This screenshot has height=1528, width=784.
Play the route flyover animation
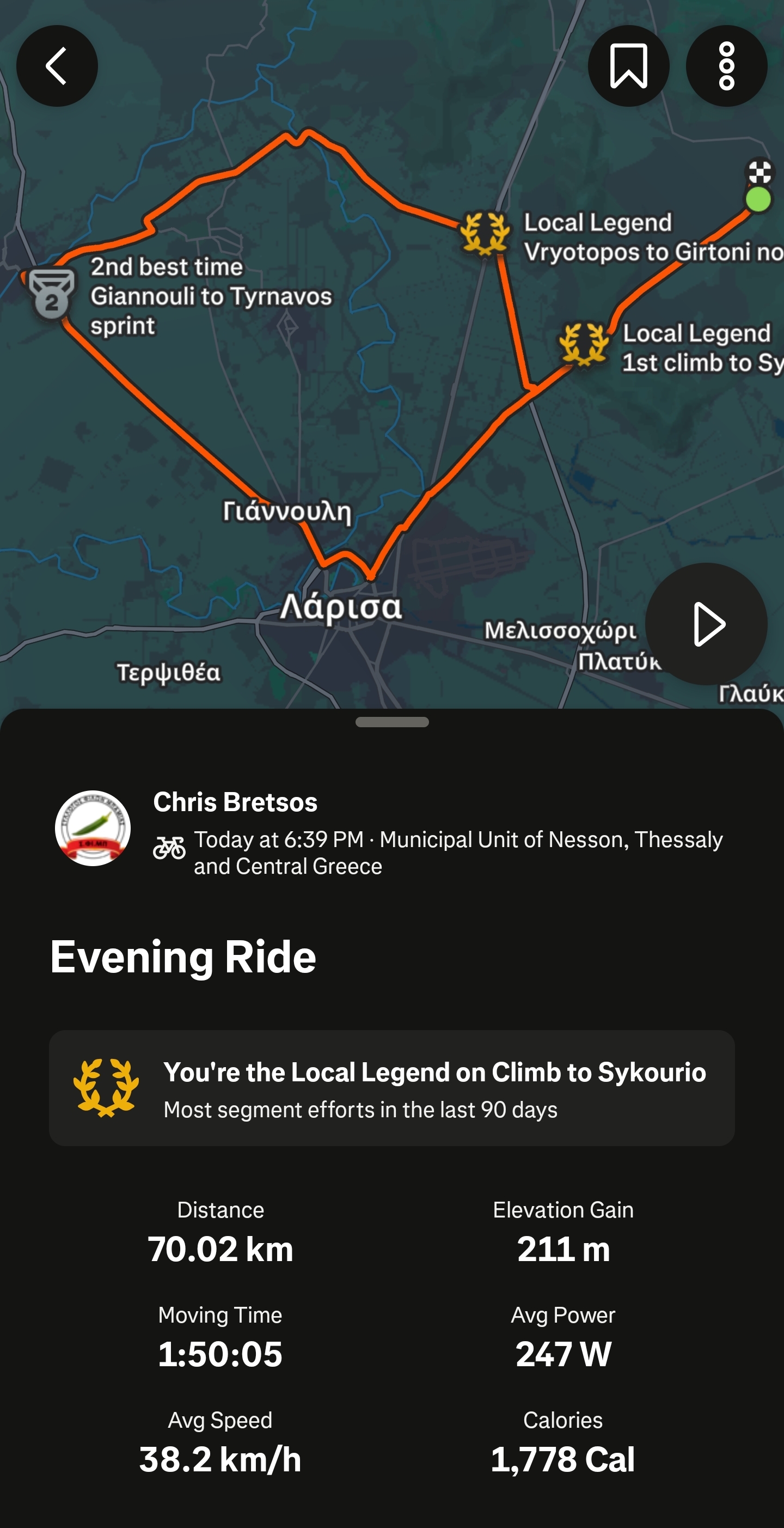click(x=706, y=623)
